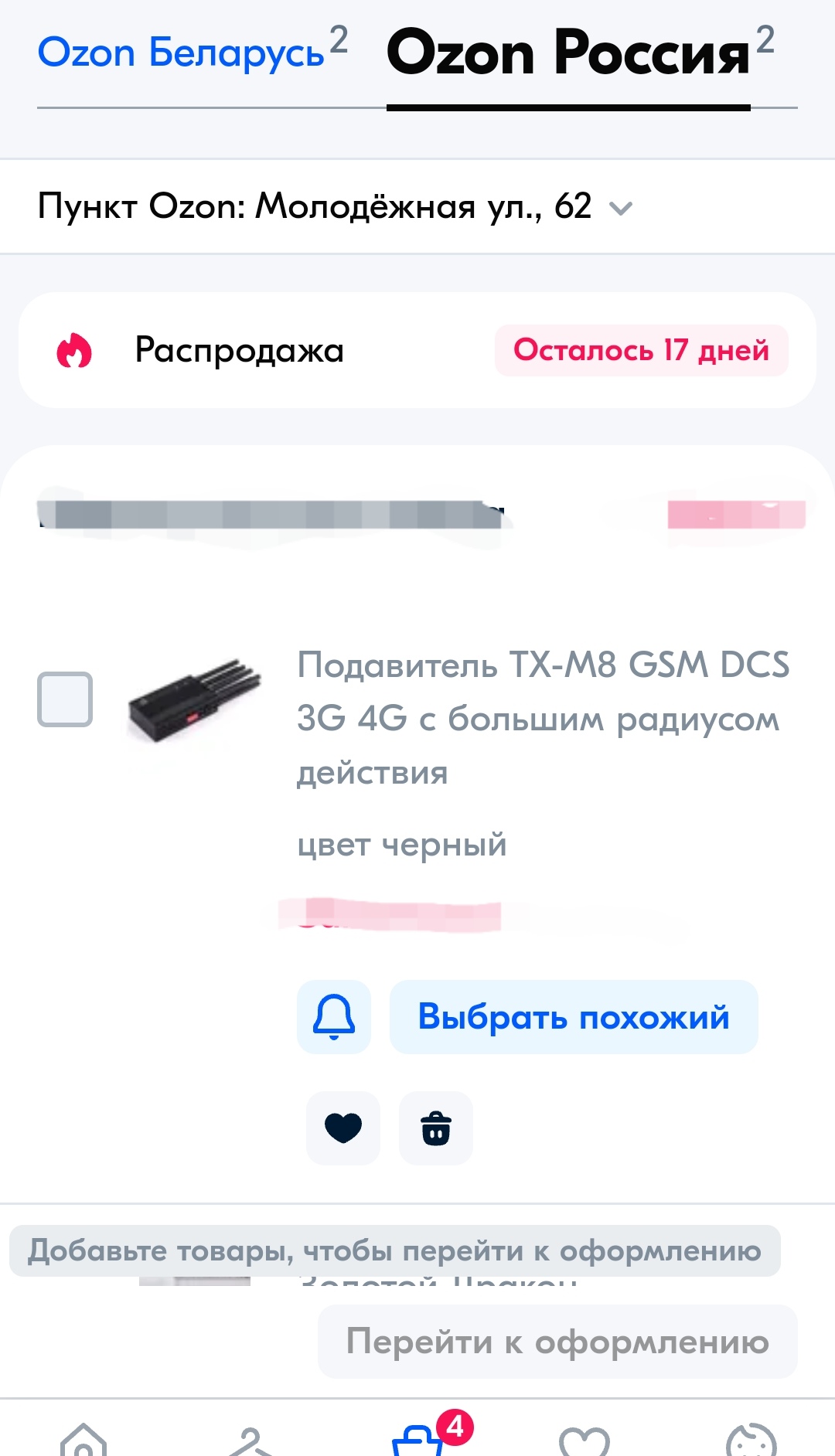This screenshot has width=835, height=1456.
Task: Open the profile face tab
Action: pos(750,1442)
